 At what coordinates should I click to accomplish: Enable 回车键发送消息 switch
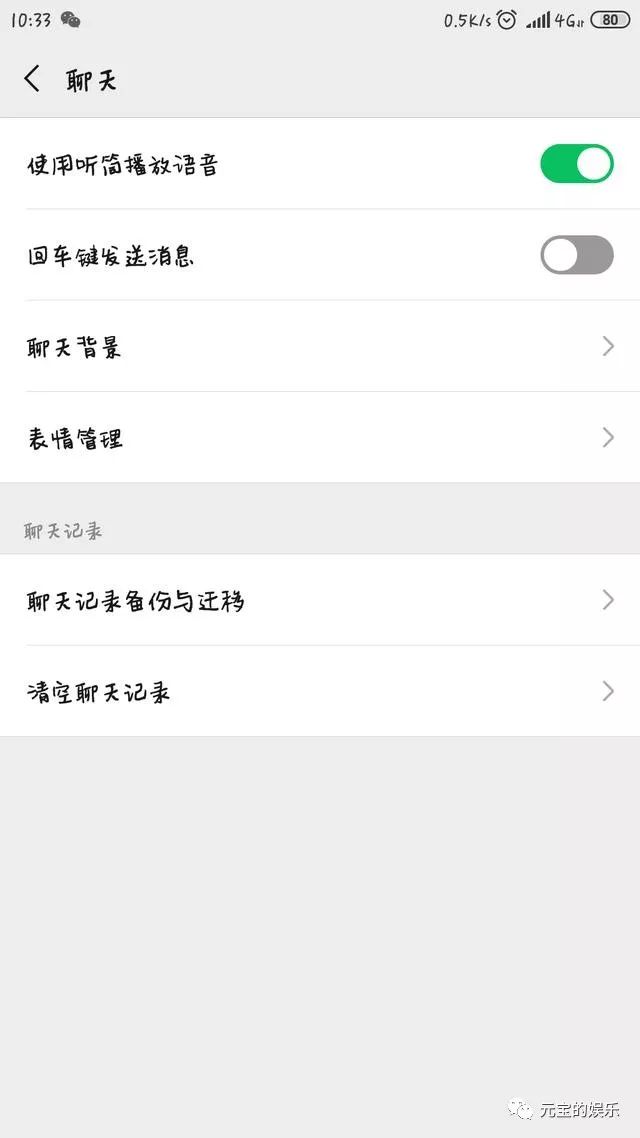(x=576, y=255)
